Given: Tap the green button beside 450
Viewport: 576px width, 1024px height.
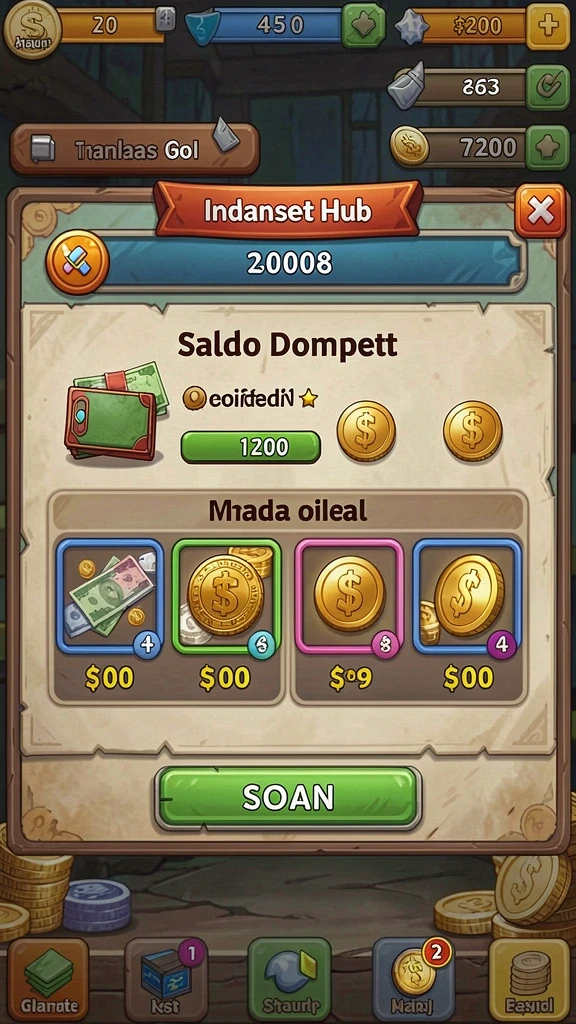Looking at the screenshot, I should pos(363,26).
